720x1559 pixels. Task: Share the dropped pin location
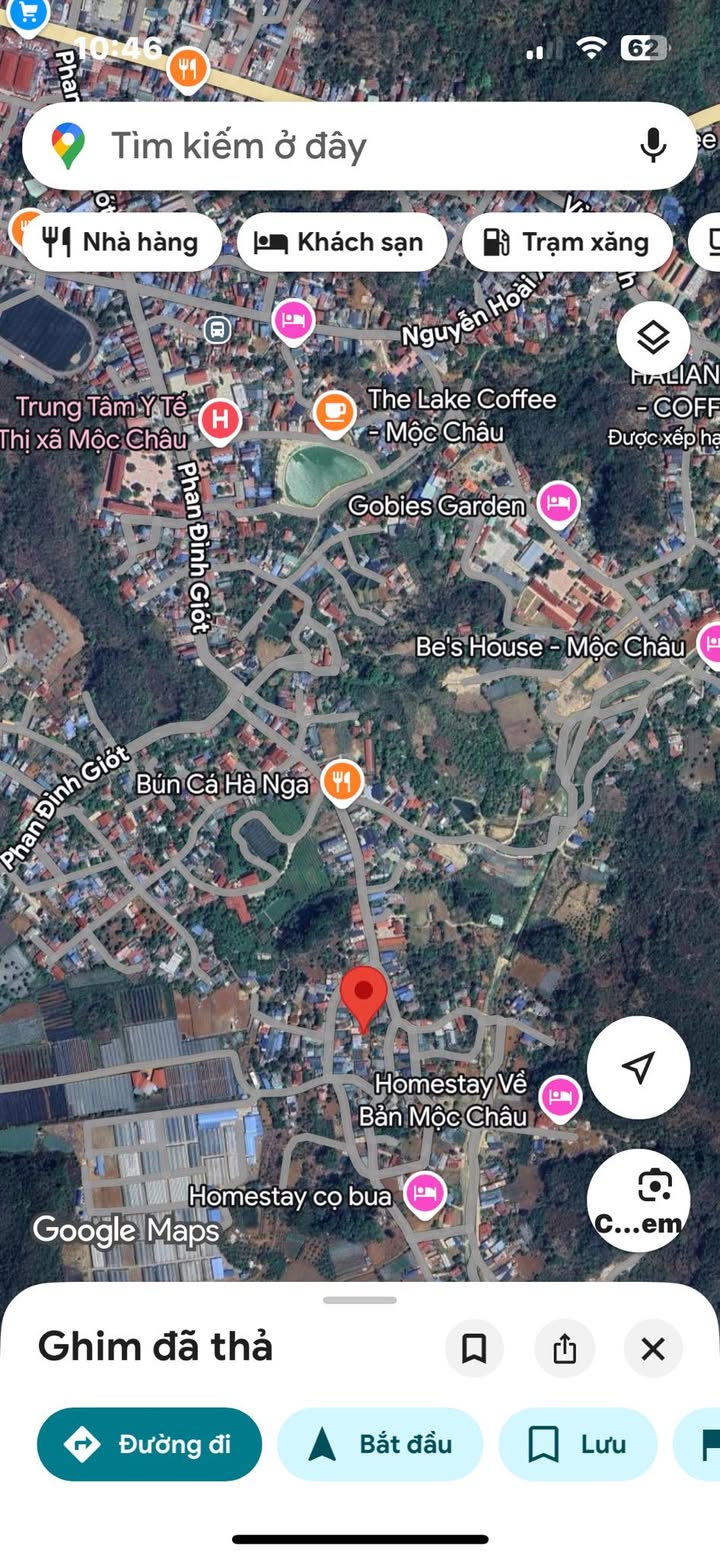(x=565, y=1349)
